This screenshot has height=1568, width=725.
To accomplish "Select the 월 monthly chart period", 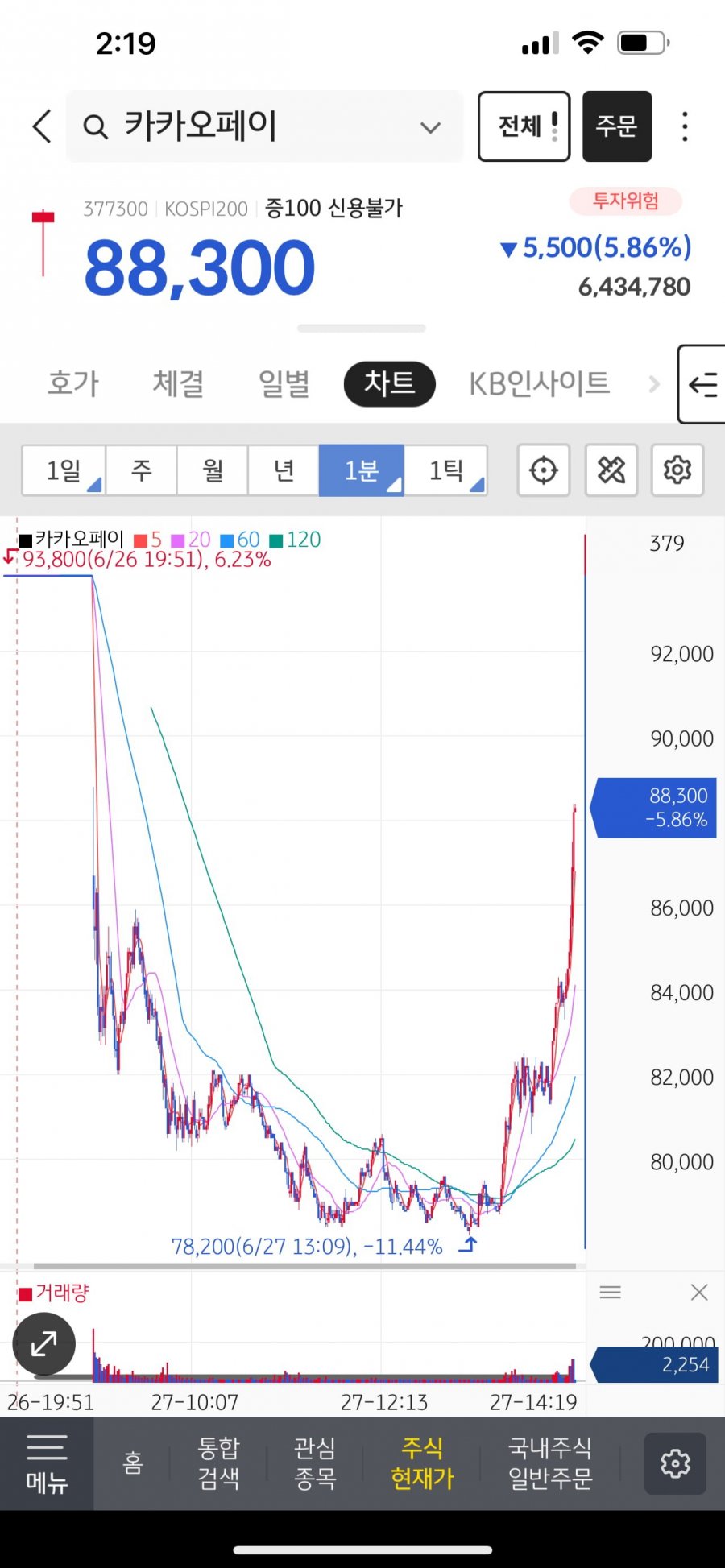I will coord(213,470).
